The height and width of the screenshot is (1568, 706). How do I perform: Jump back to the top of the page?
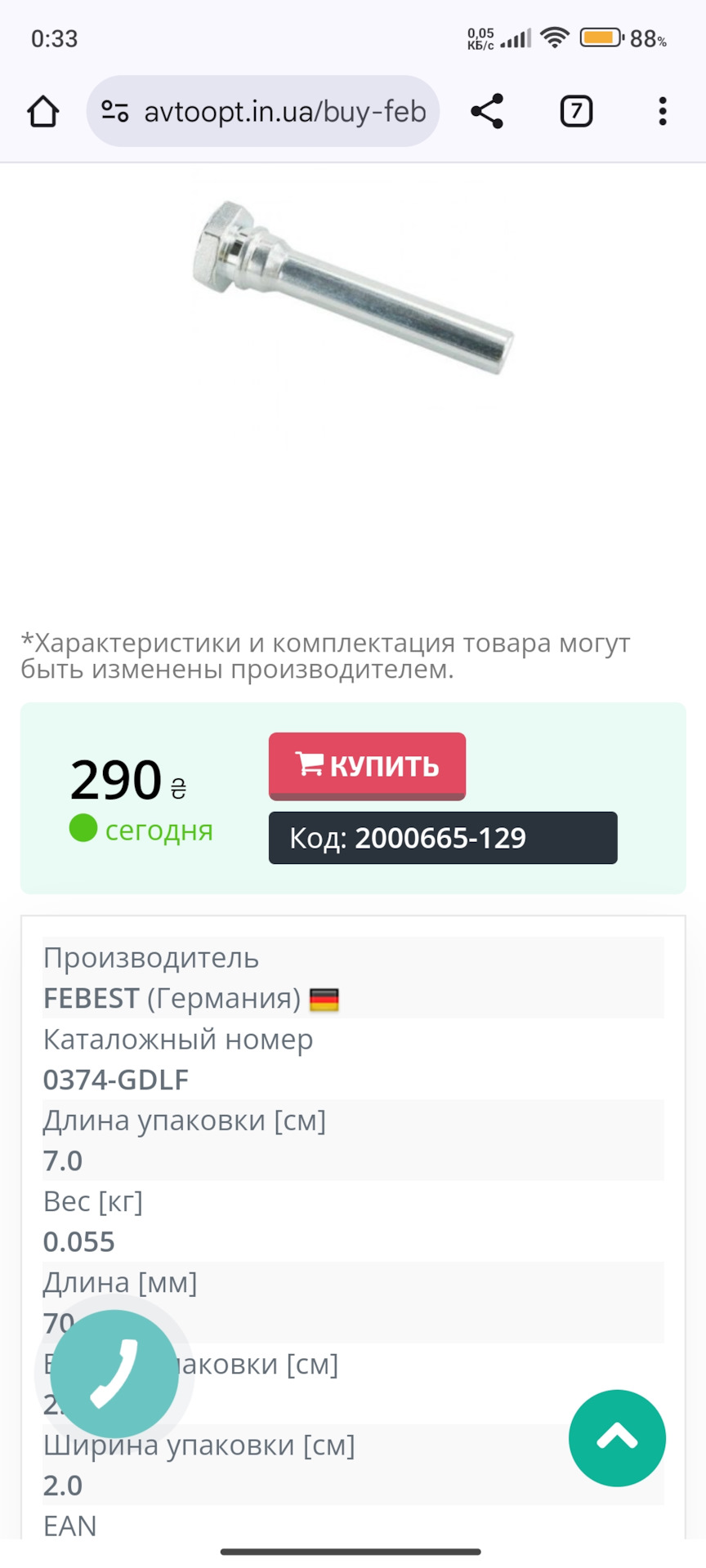point(617,1438)
